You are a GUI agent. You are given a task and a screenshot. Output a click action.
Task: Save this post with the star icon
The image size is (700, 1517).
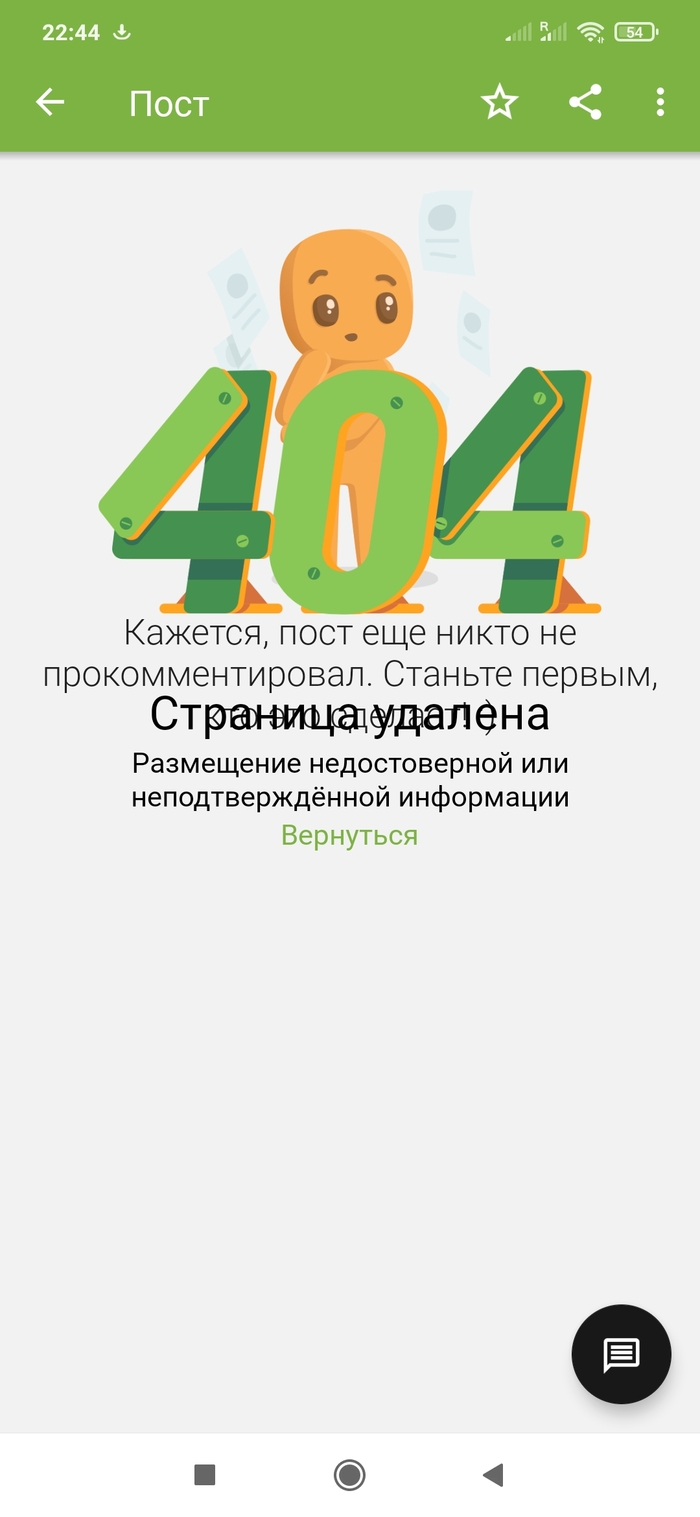point(499,102)
